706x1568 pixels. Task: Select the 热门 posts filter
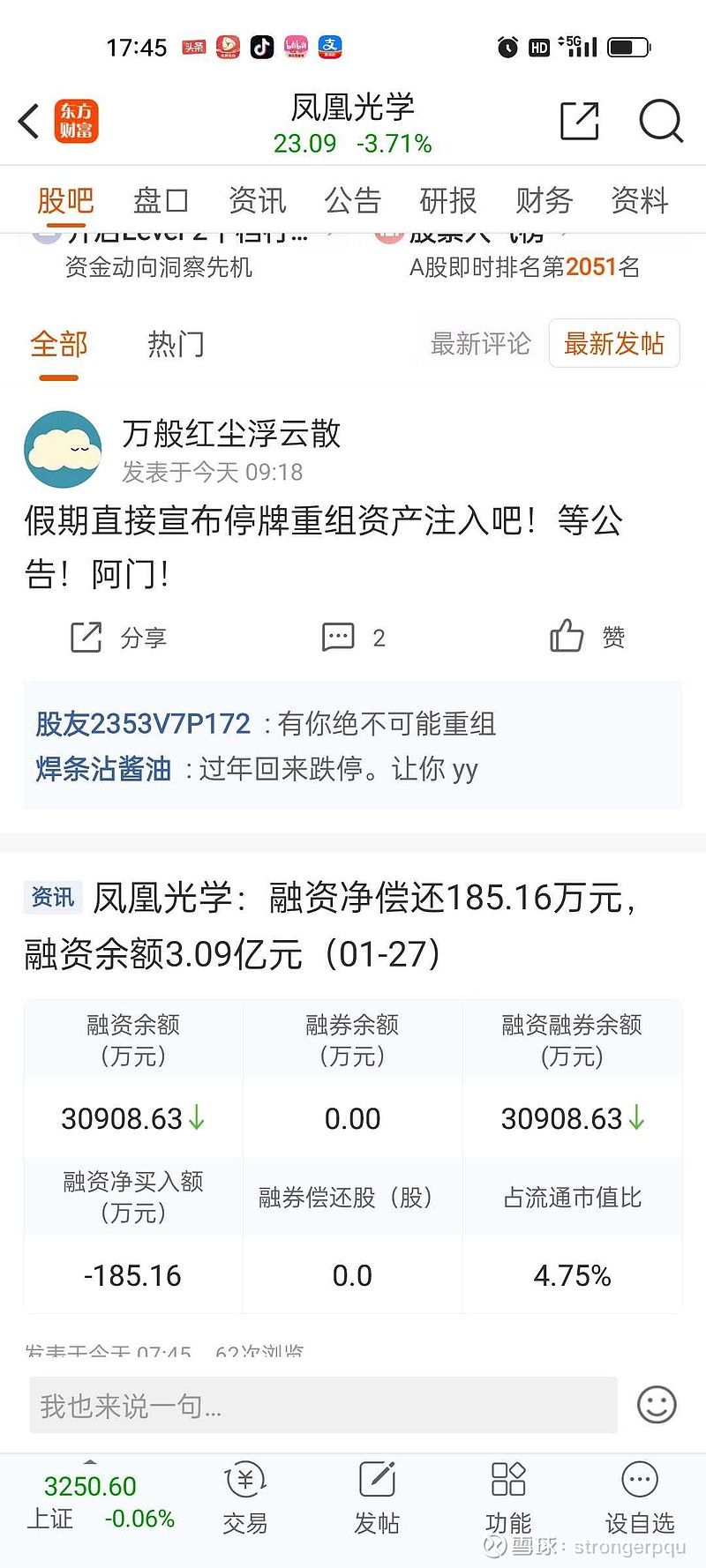pos(176,344)
